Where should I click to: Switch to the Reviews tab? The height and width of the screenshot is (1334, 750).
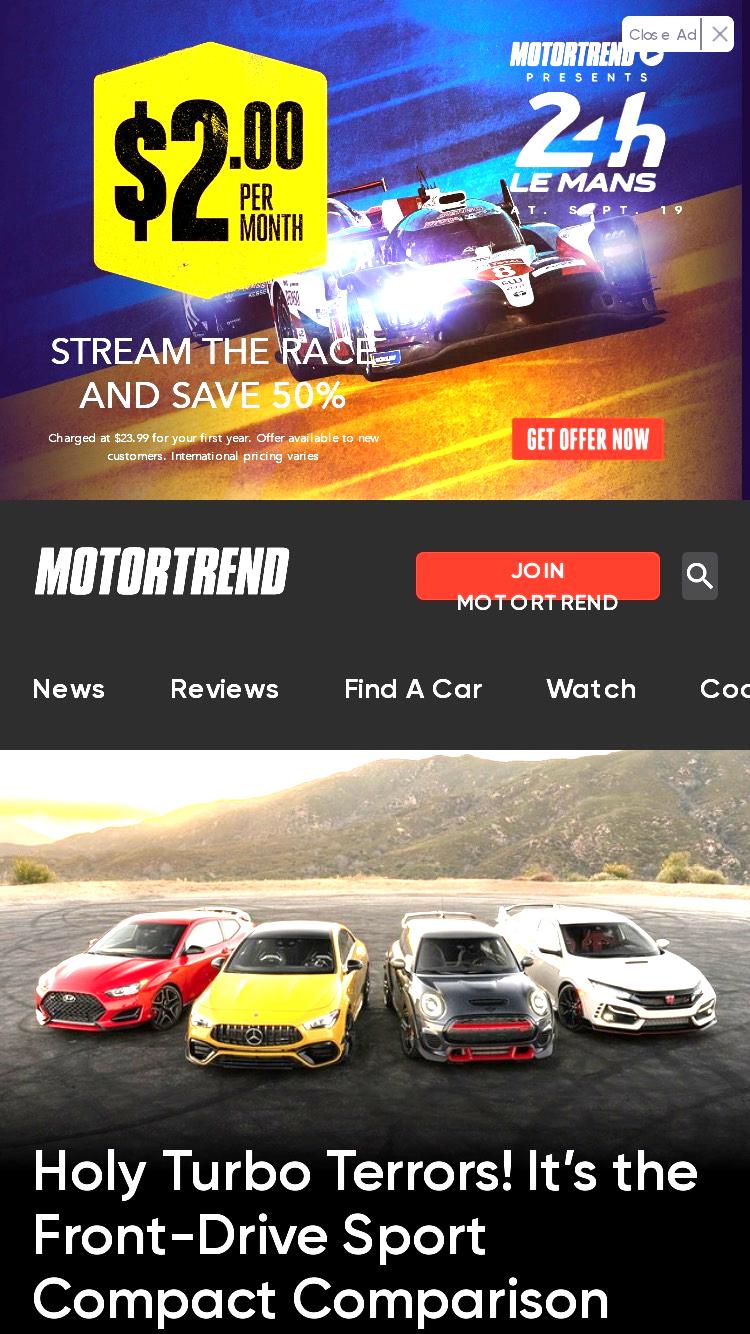225,689
